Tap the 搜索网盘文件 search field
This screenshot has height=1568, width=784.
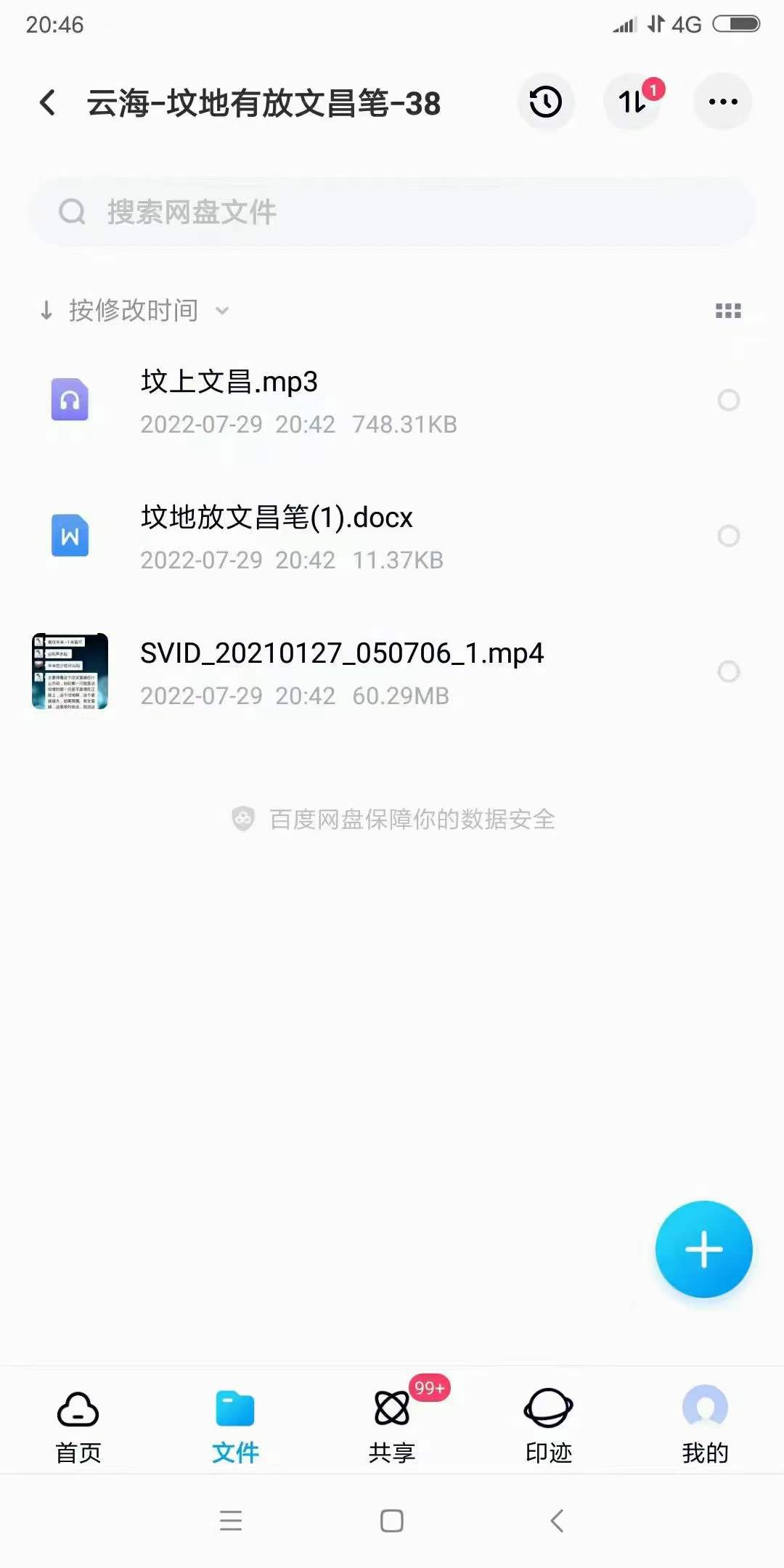392,211
